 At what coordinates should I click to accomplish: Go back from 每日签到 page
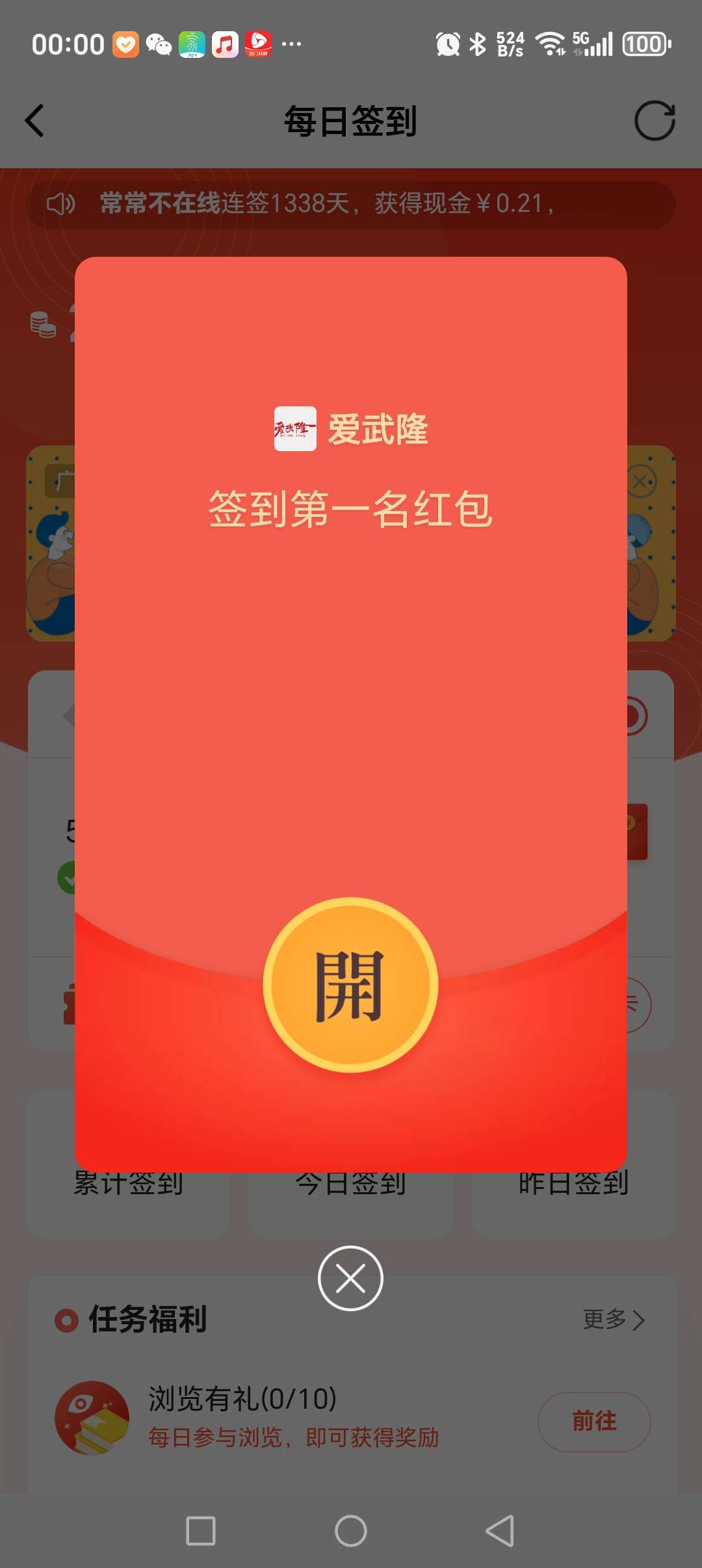point(35,121)
